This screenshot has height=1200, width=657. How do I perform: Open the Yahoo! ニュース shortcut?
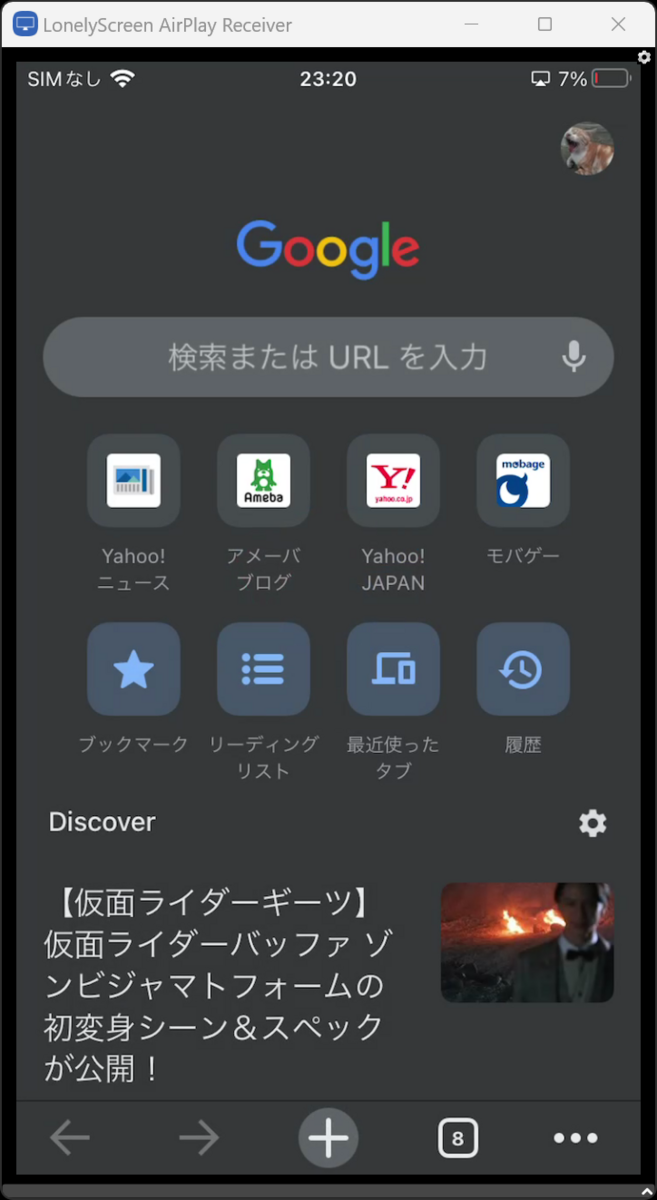pyautogui.click(x=133, y=480)
